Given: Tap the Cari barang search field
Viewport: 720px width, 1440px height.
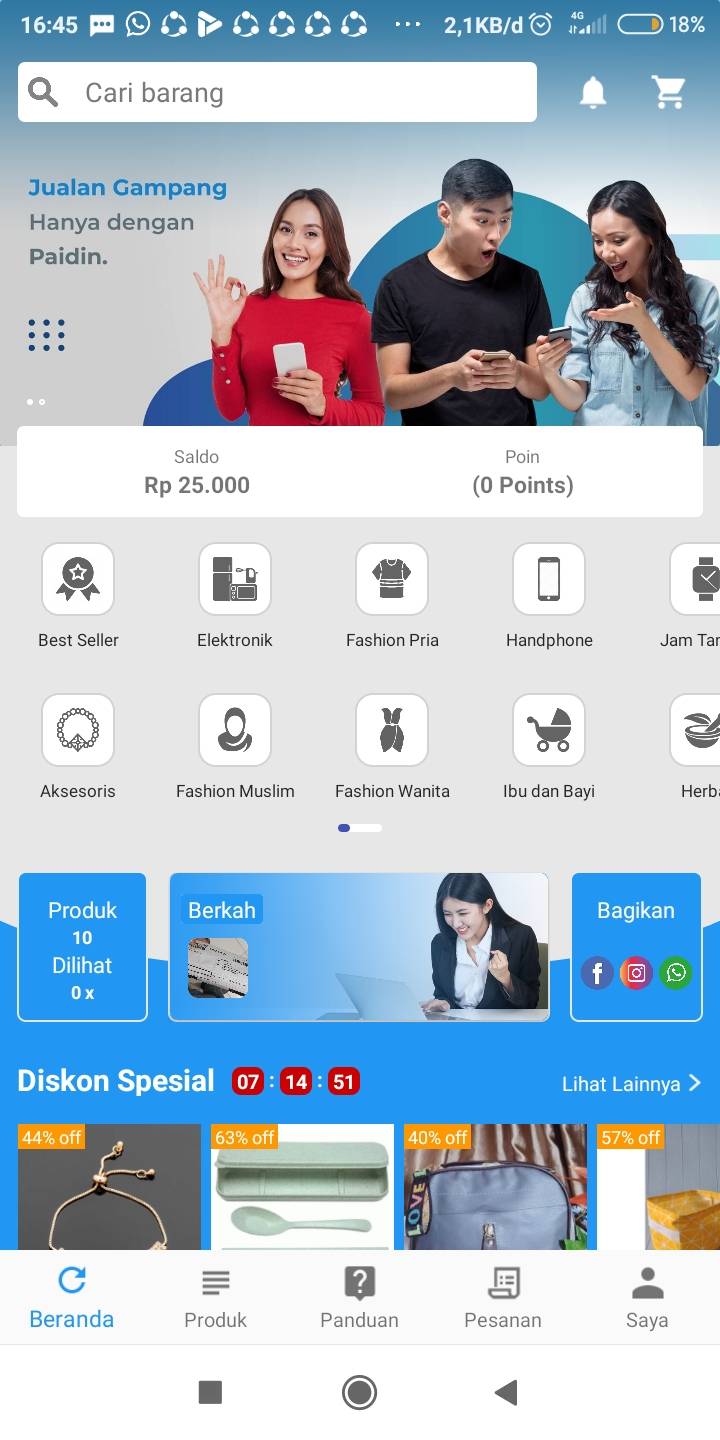Looking at the screenshot, I should [277, 92].
